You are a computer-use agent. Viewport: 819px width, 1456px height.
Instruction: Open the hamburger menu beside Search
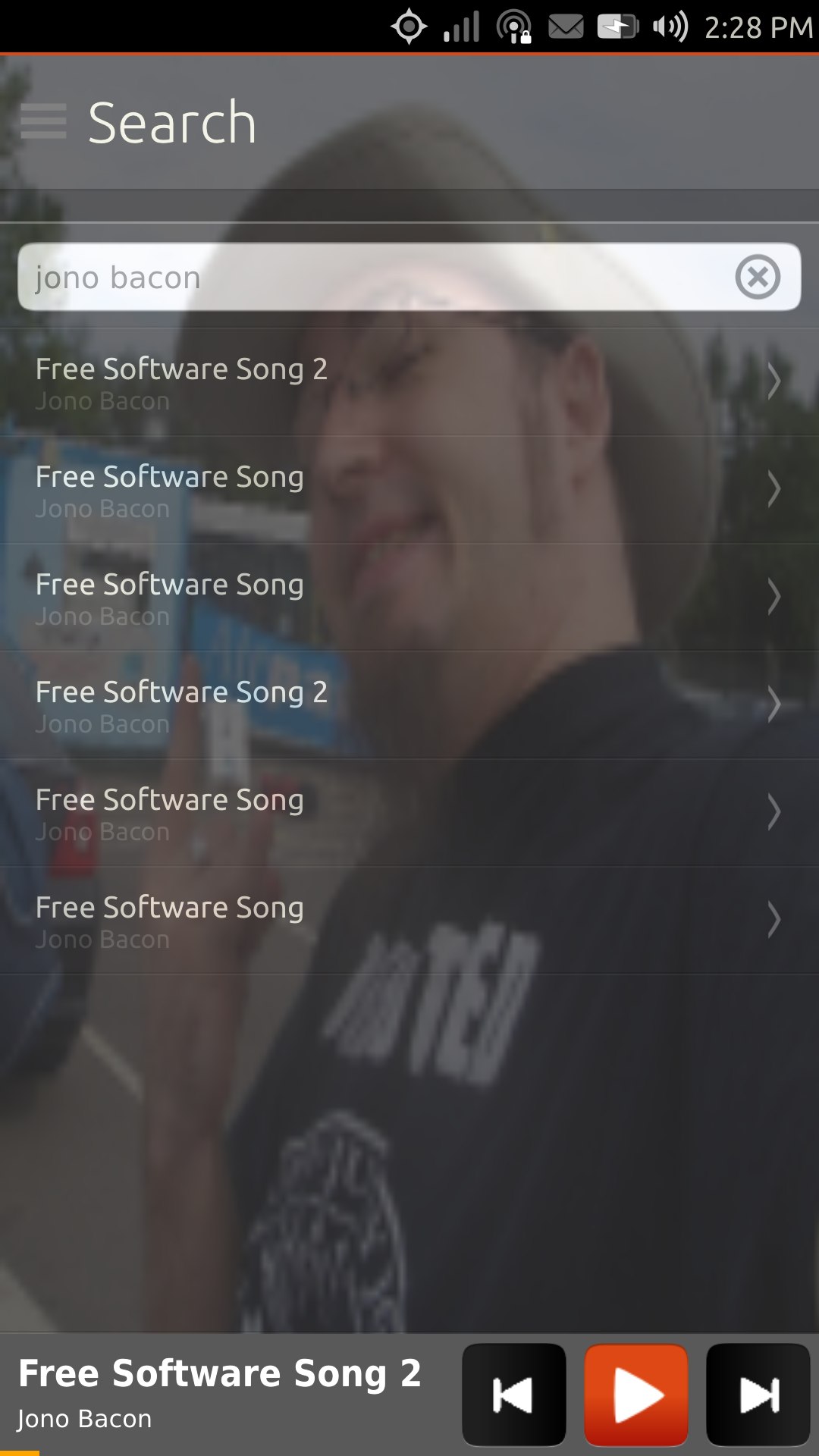coord(43,121)
